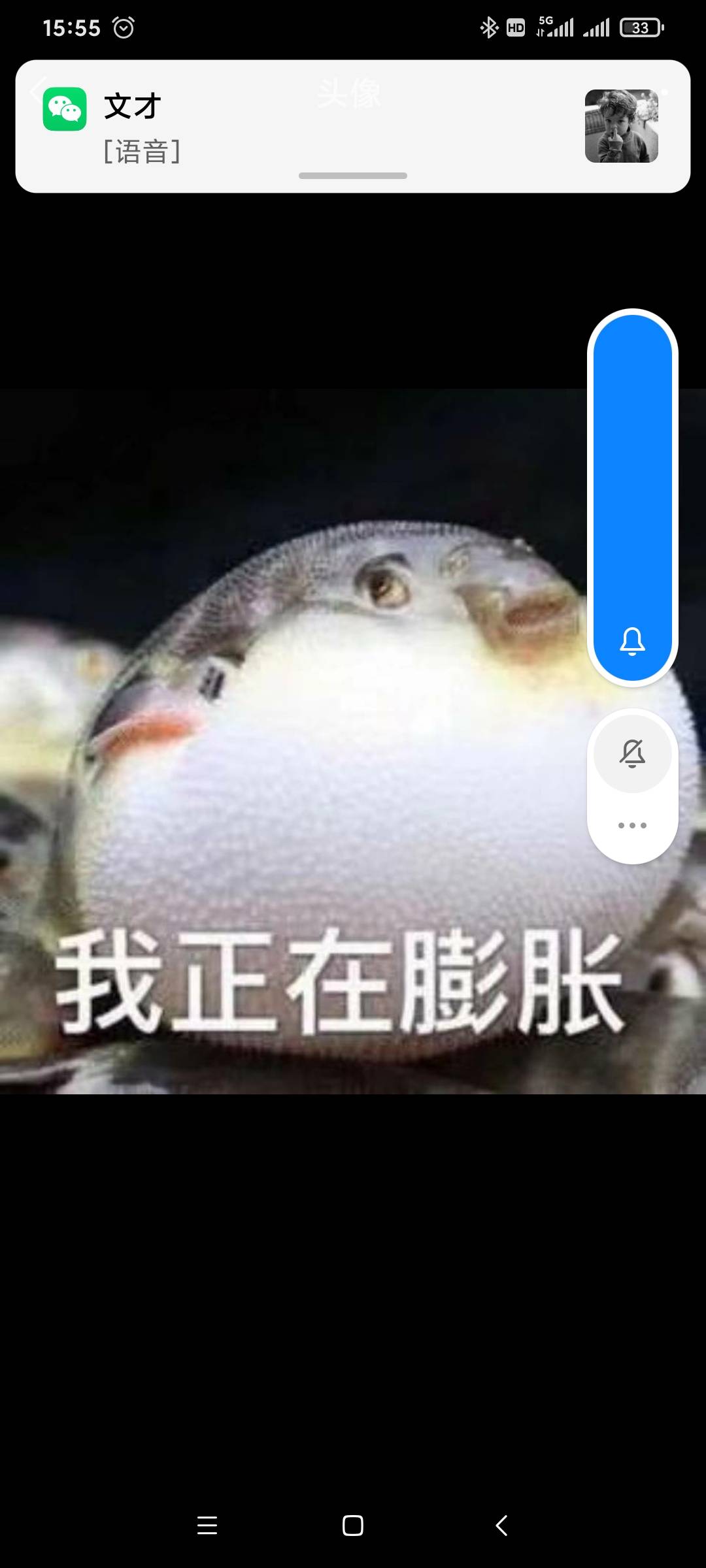
Task: Mute with the crossed-out bell button
Action: 632,753
